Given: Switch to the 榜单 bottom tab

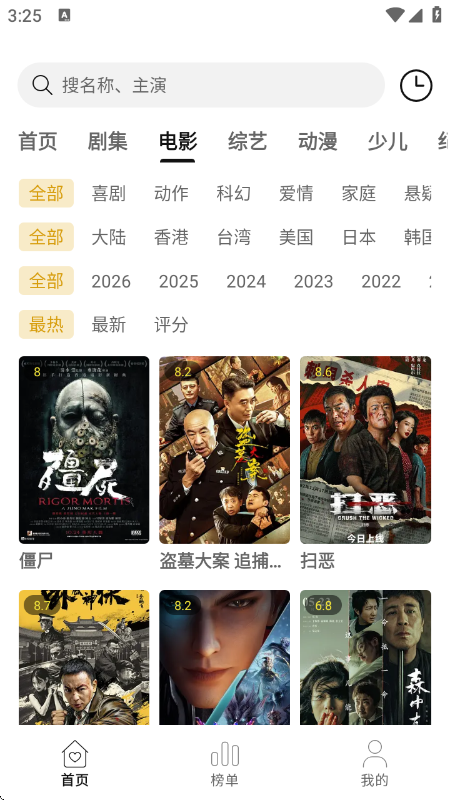Looking at the screenshot, I should pyautogui.click(x=224, y=764).
